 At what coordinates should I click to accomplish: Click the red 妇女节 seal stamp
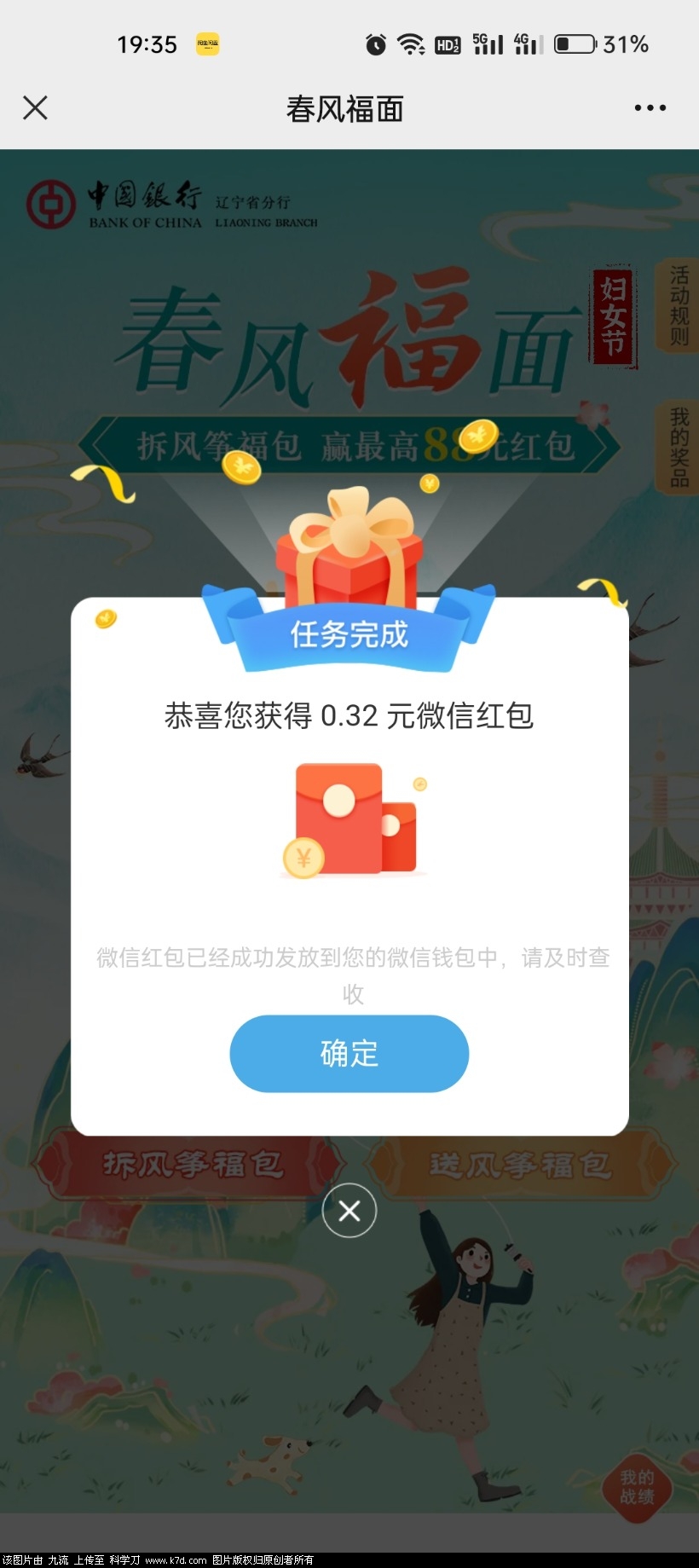pos(612,317)
